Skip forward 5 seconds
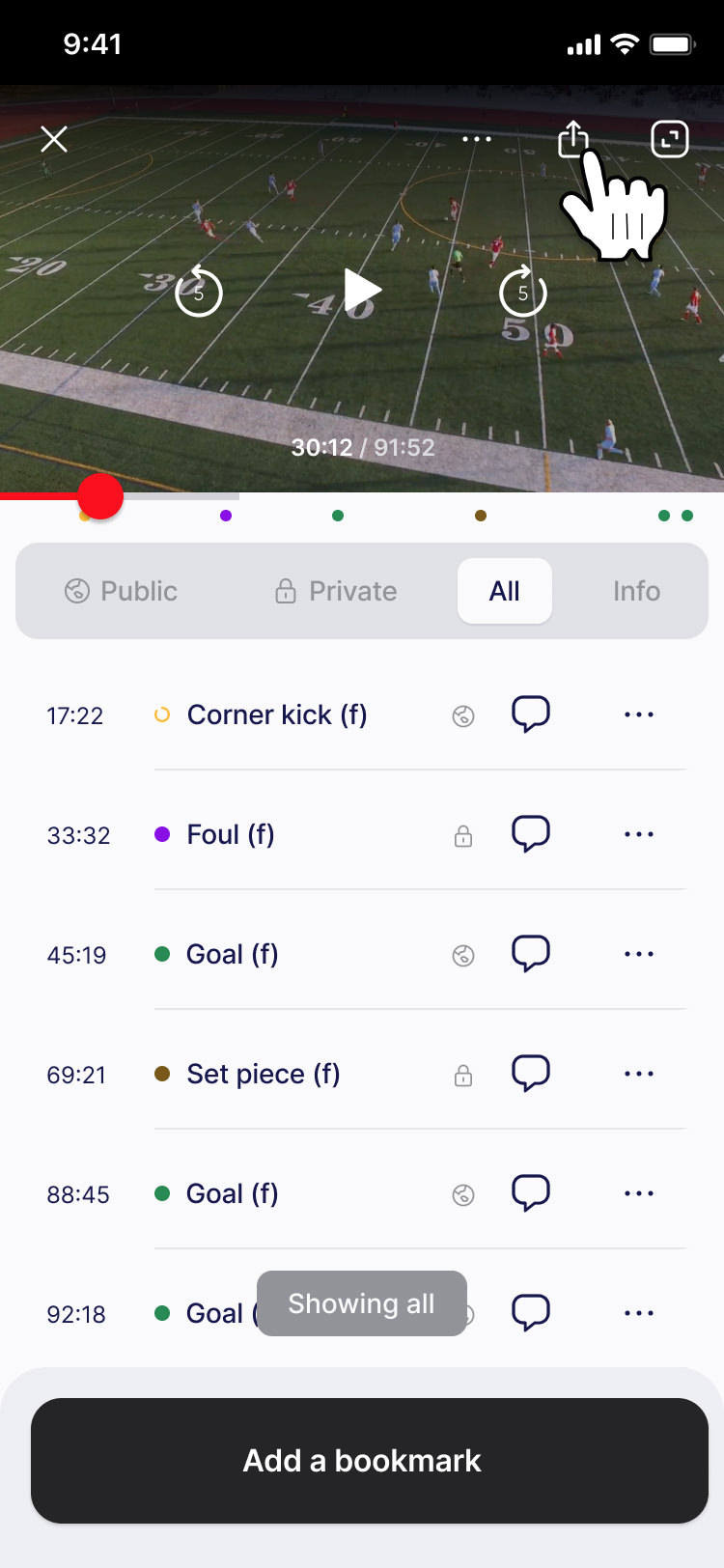724x1568 pixels. pyautogui.click(x=523, y=293)
